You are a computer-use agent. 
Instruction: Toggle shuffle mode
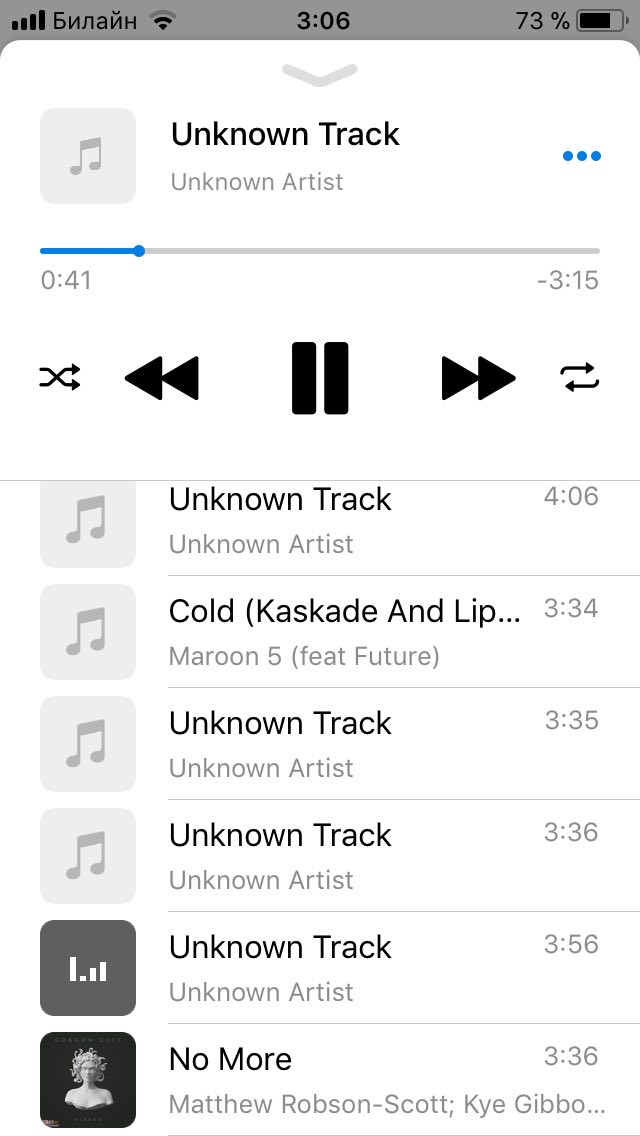60,378
